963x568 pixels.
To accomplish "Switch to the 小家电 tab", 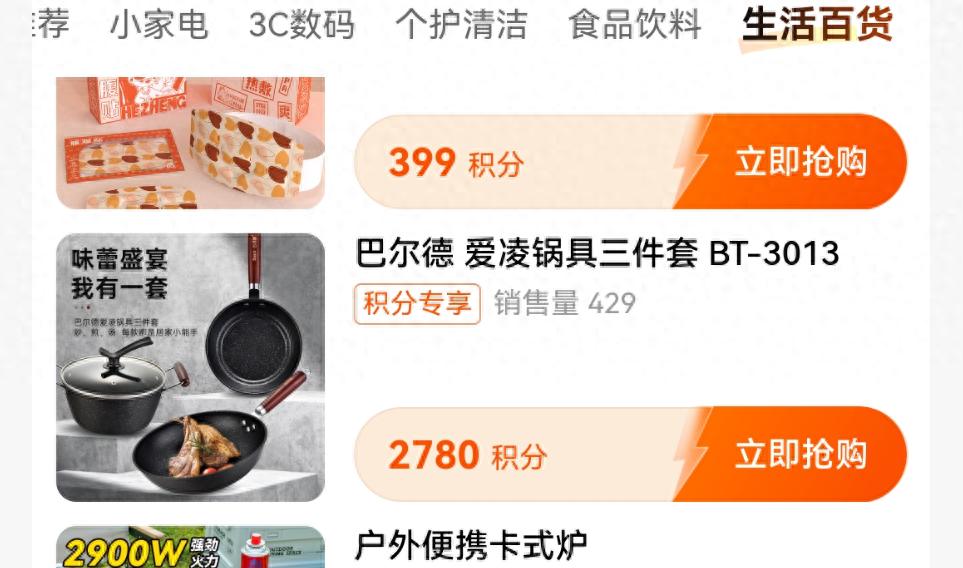I will point(158,25).
